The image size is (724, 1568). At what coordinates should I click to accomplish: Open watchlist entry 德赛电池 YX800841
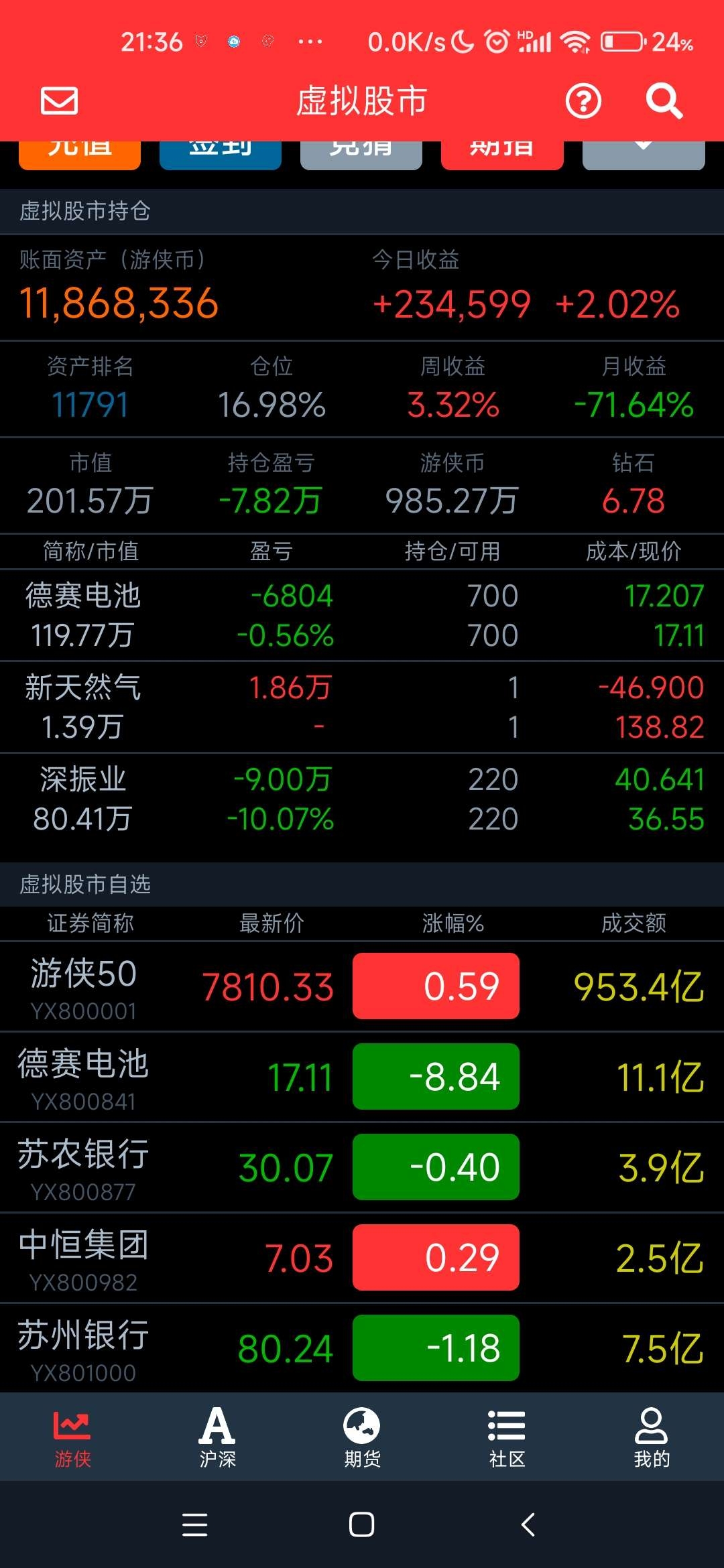[x=362, y=1077]
